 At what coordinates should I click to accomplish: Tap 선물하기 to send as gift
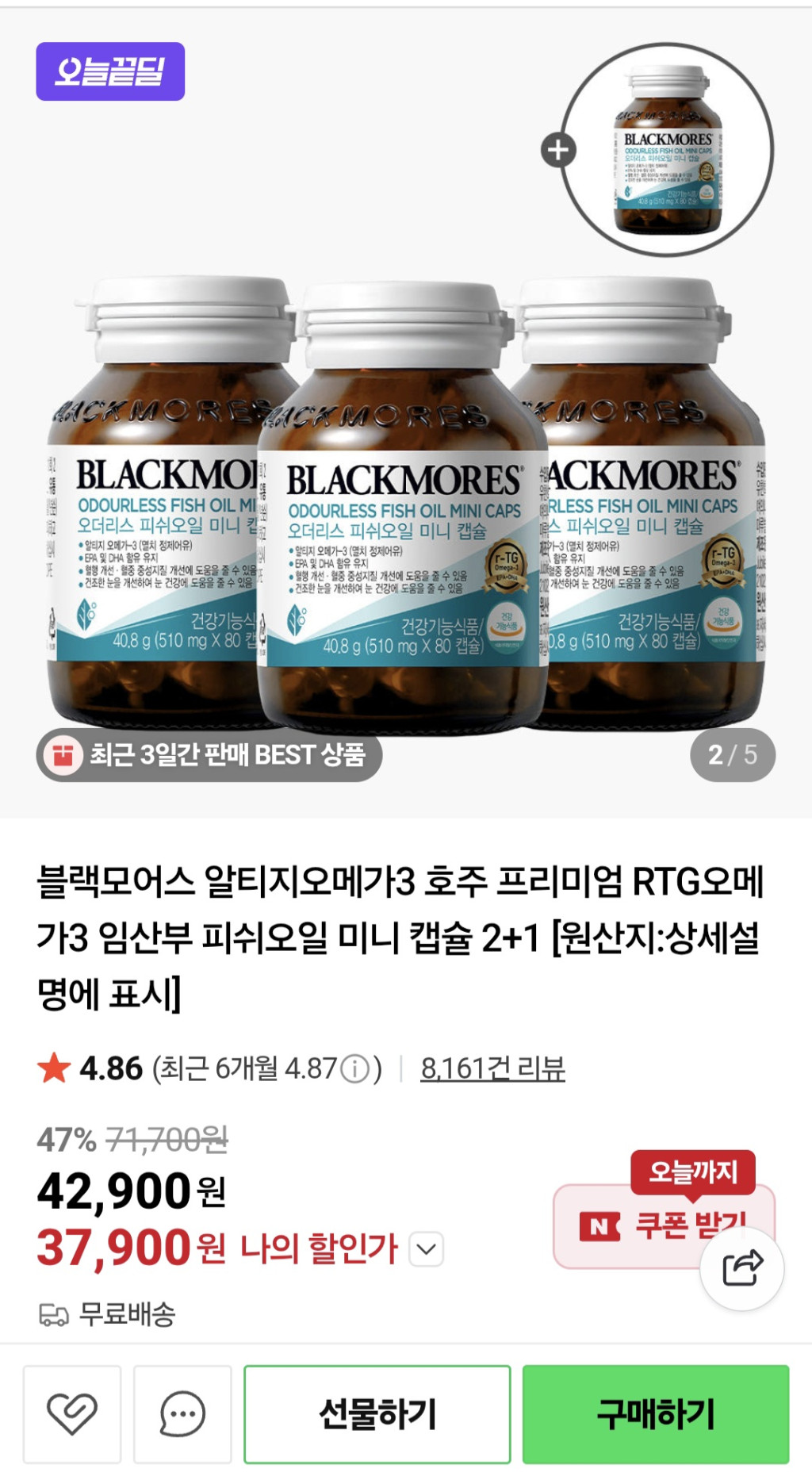377,1413
